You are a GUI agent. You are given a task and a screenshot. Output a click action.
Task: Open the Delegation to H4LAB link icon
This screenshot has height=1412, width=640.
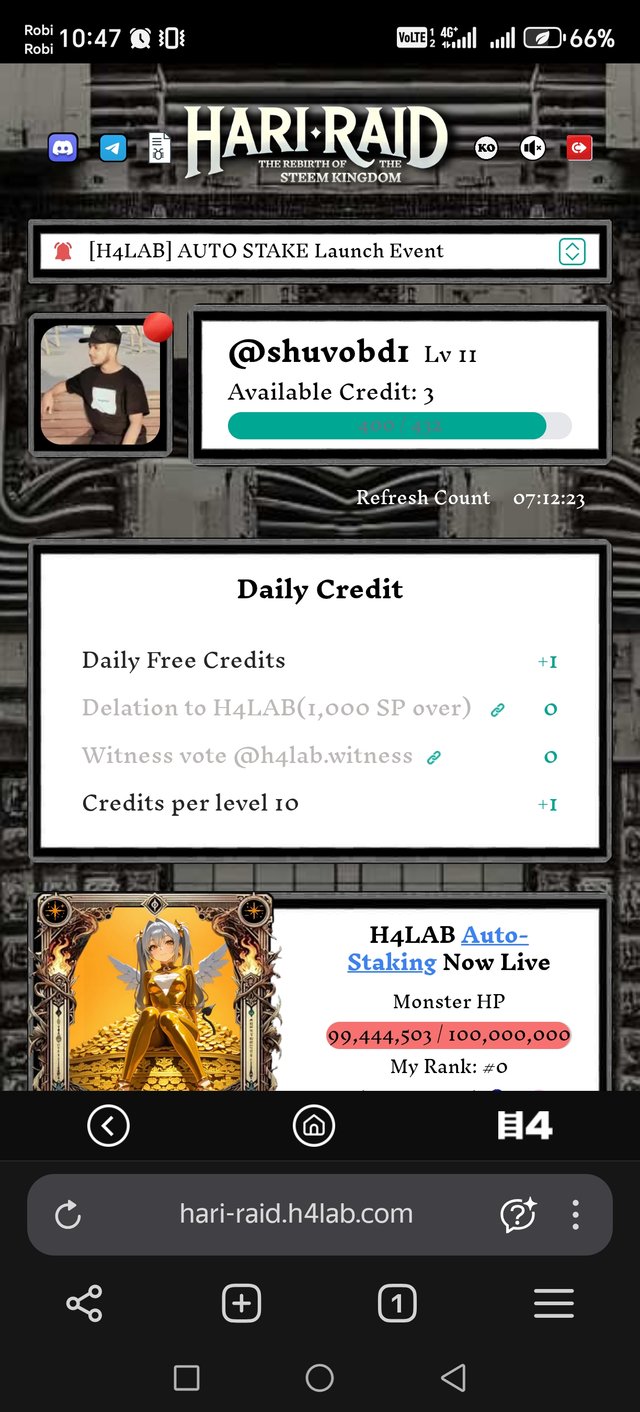[497, 709]
